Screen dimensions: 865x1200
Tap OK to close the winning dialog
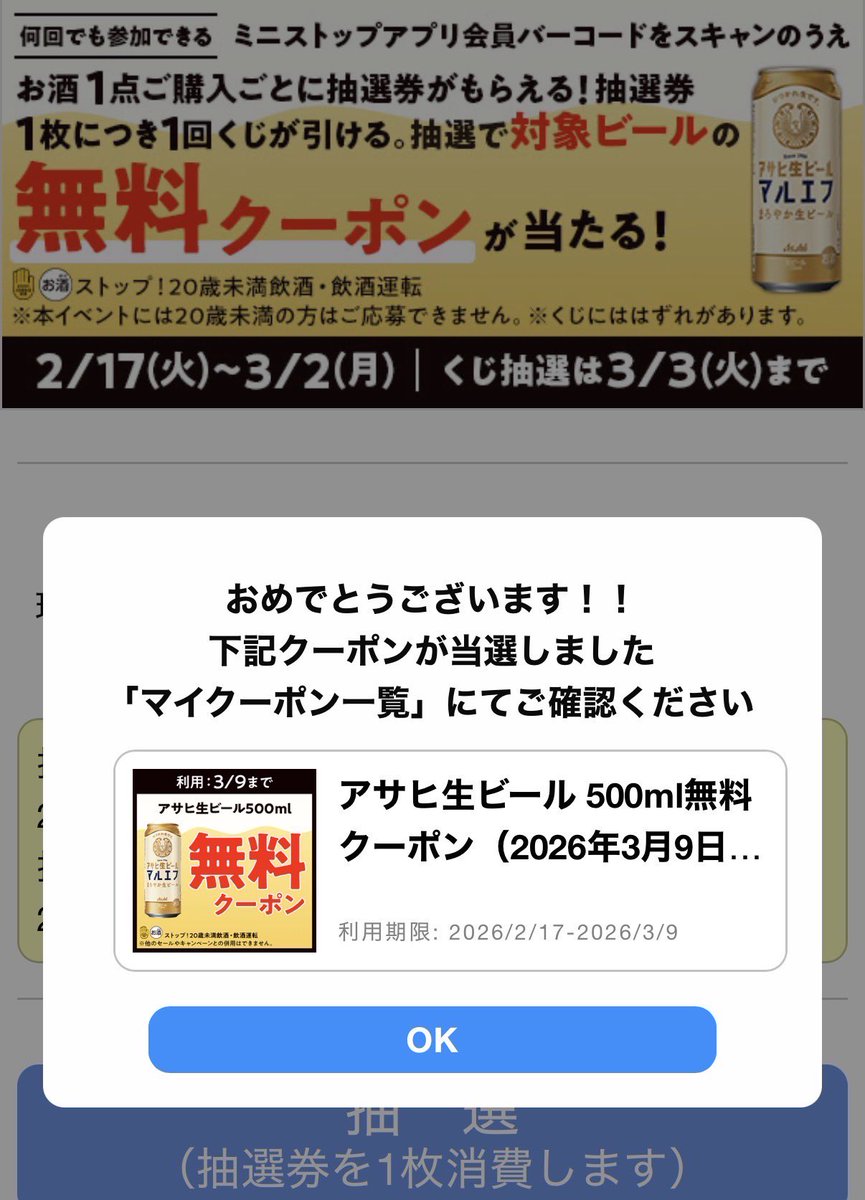click(432, 1040)
